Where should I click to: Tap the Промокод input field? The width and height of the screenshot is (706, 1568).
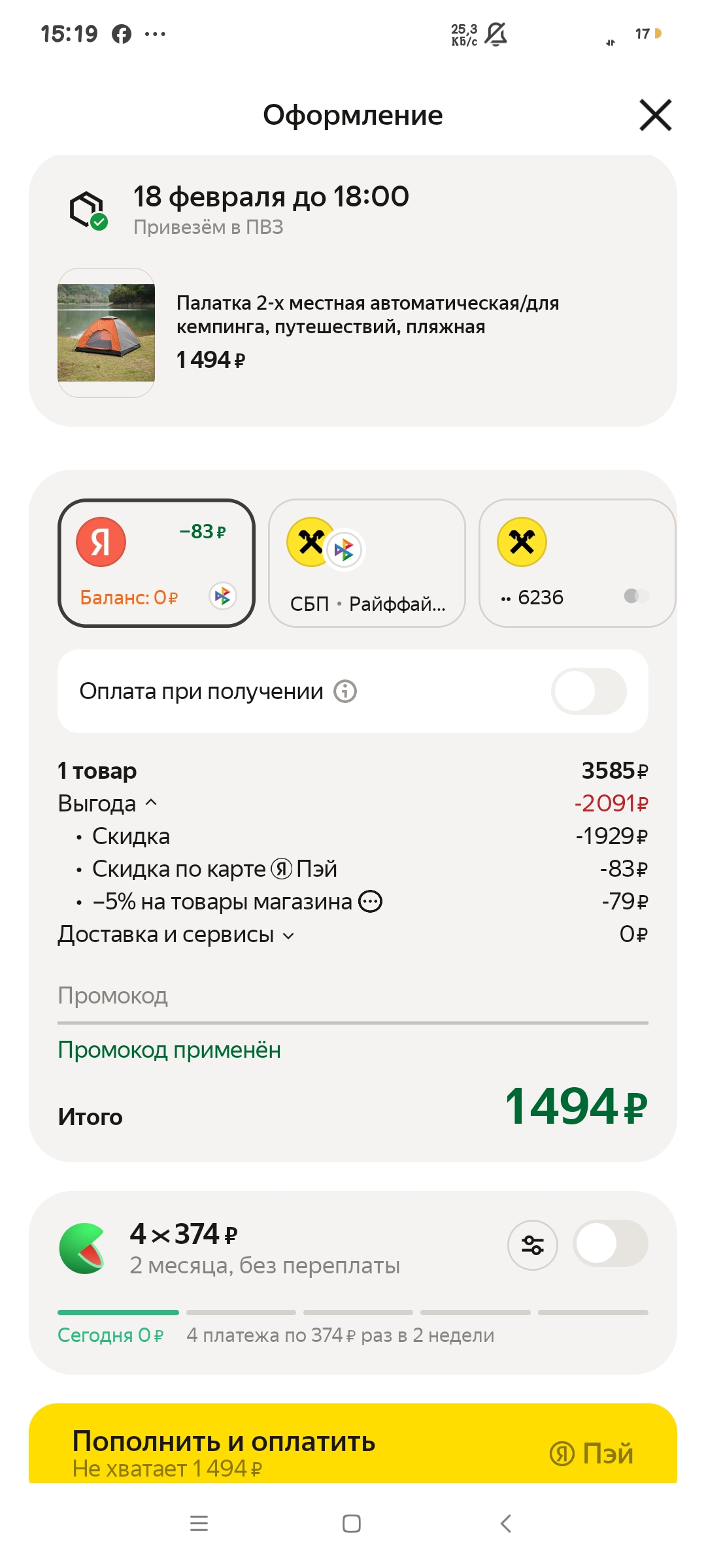point(352,996)
